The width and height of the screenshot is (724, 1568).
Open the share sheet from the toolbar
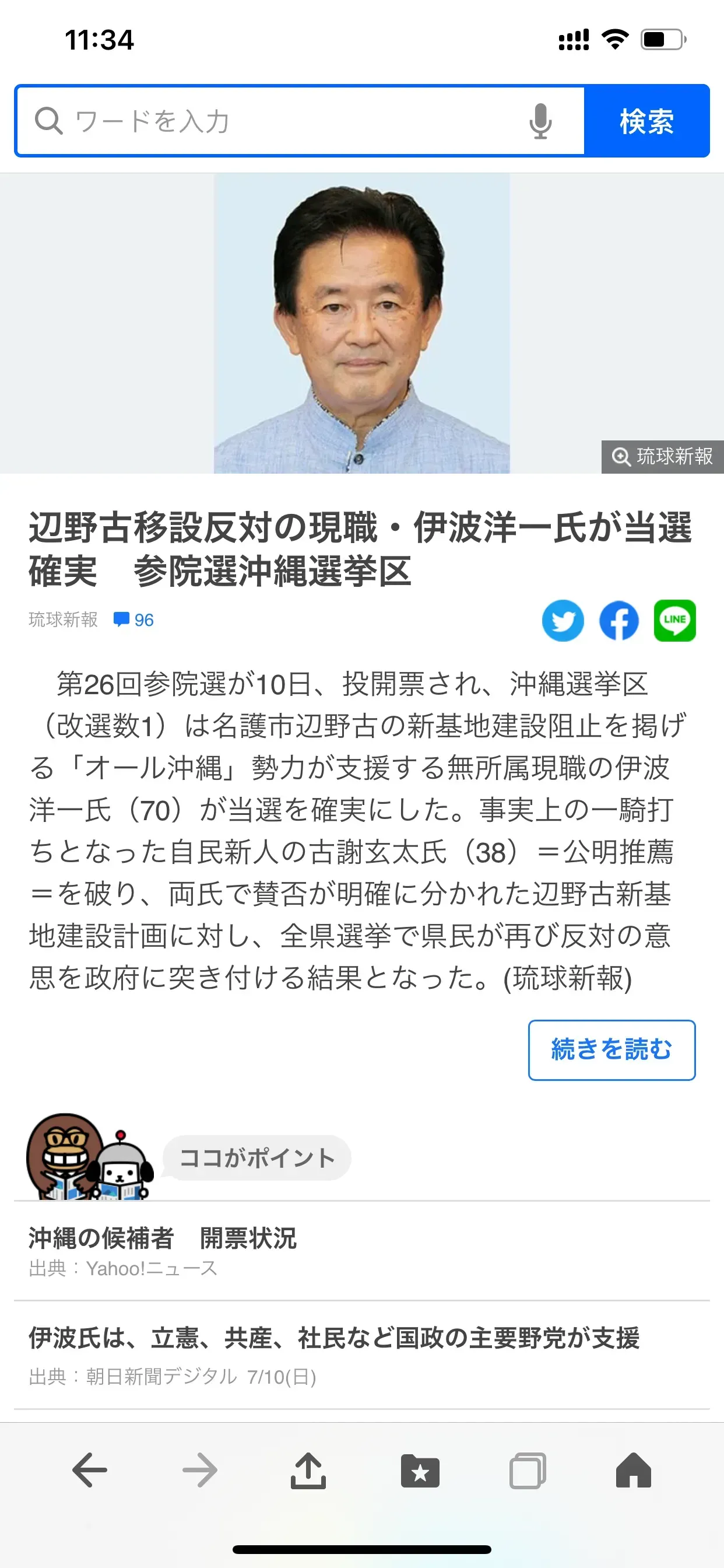308,1471
